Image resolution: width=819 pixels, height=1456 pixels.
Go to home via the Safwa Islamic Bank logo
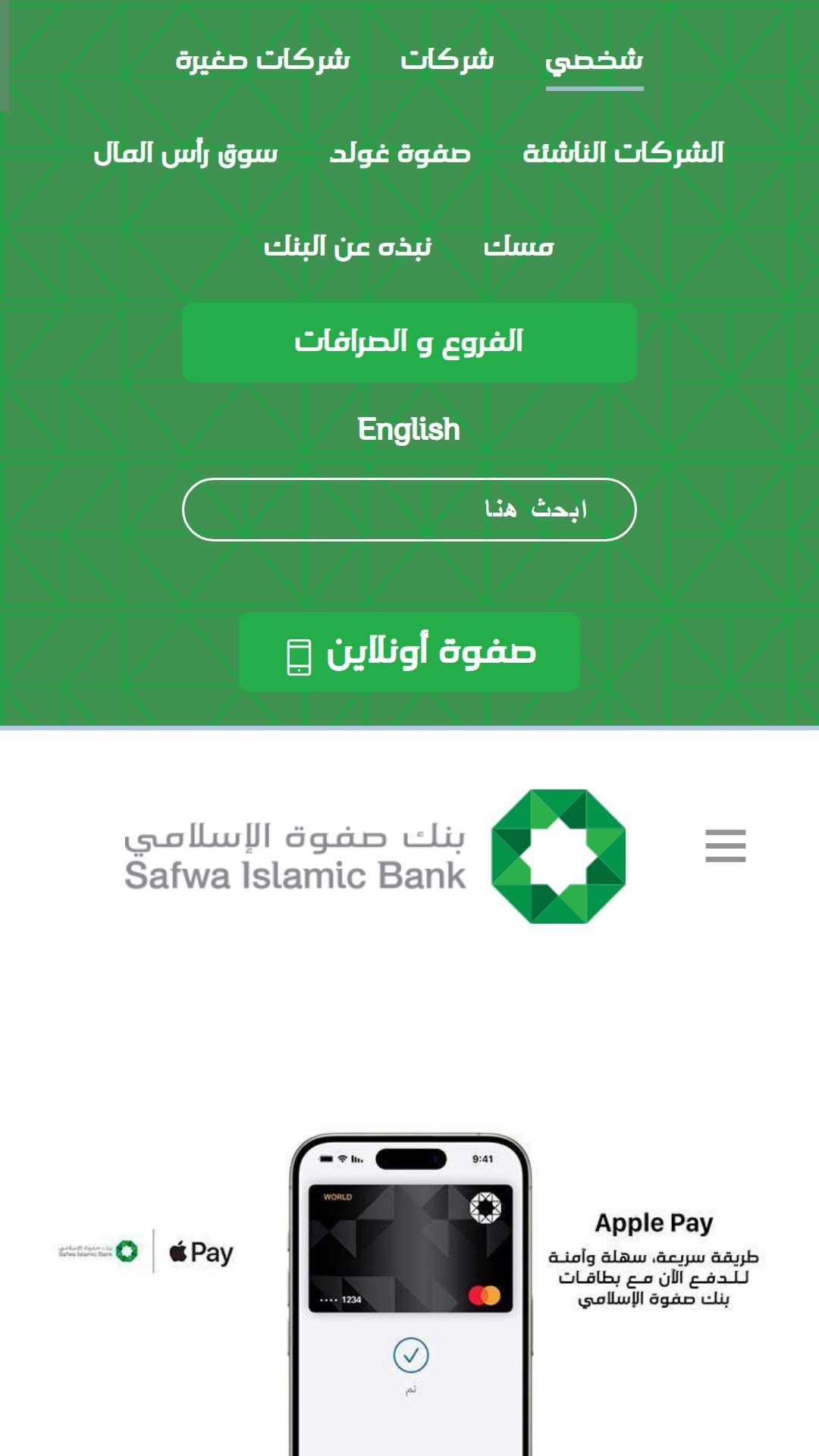tap(375, 857)
